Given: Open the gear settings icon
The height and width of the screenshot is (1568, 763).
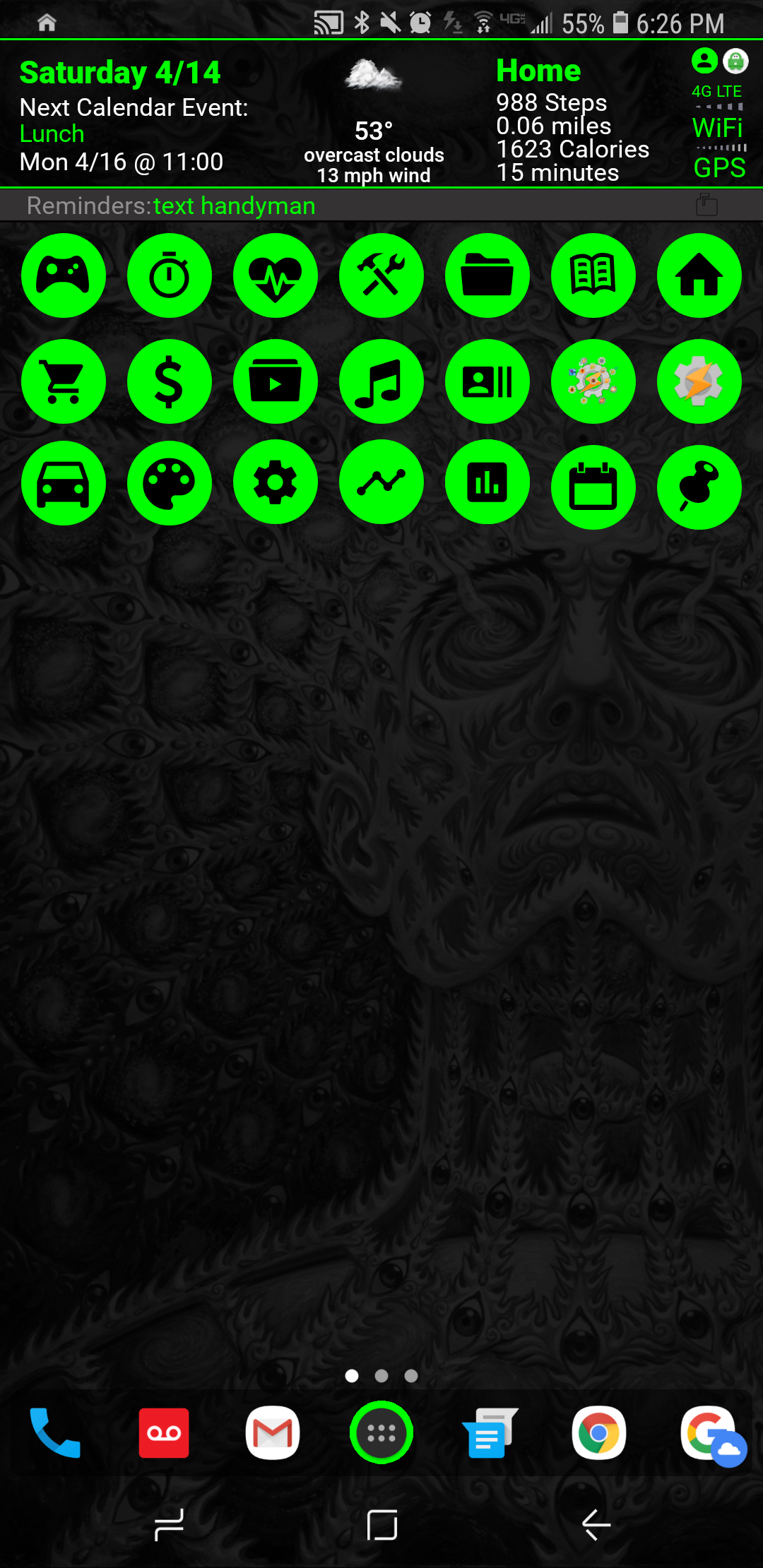Looking at the screenshot, I should pos(276,483).
